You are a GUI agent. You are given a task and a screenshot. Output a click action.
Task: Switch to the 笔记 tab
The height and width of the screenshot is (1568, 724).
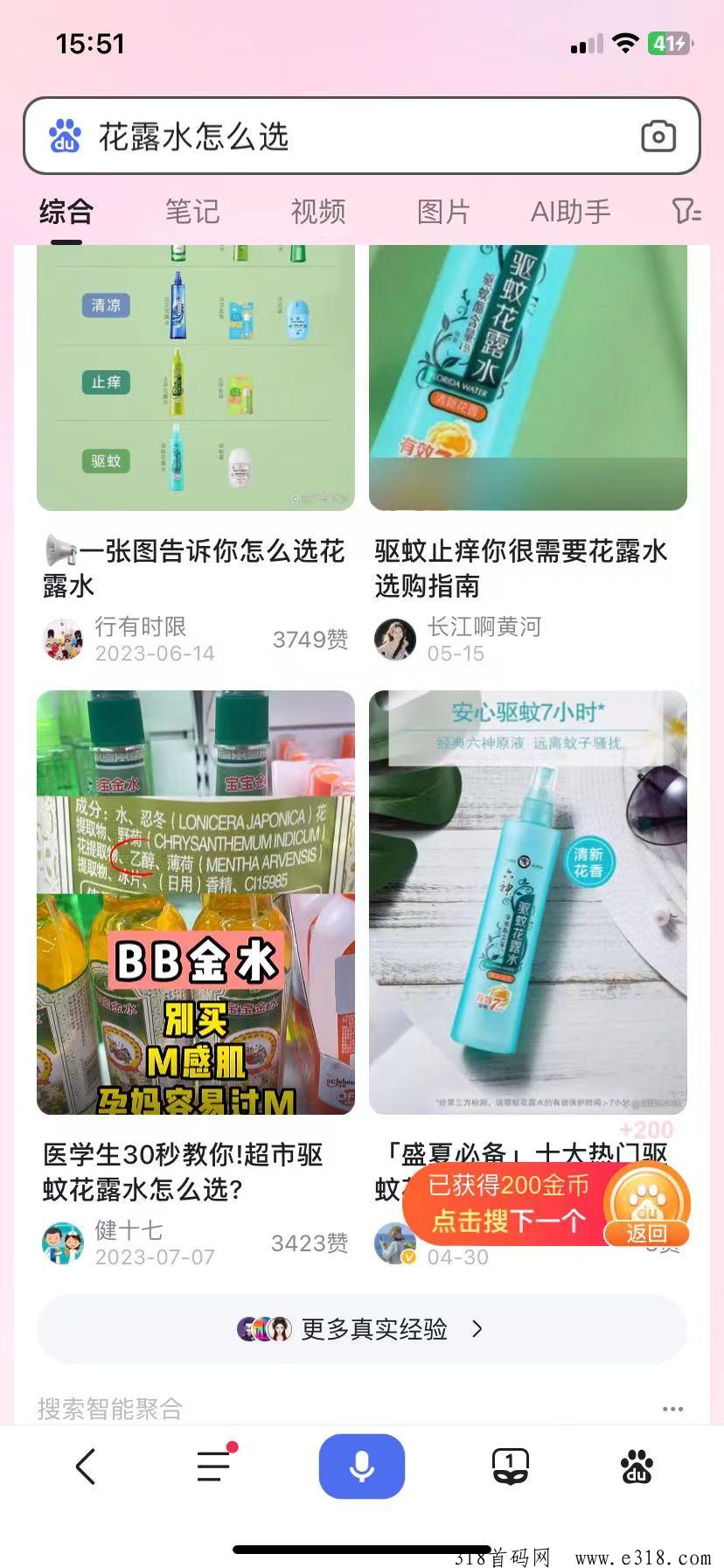click(x=192, y=212)
